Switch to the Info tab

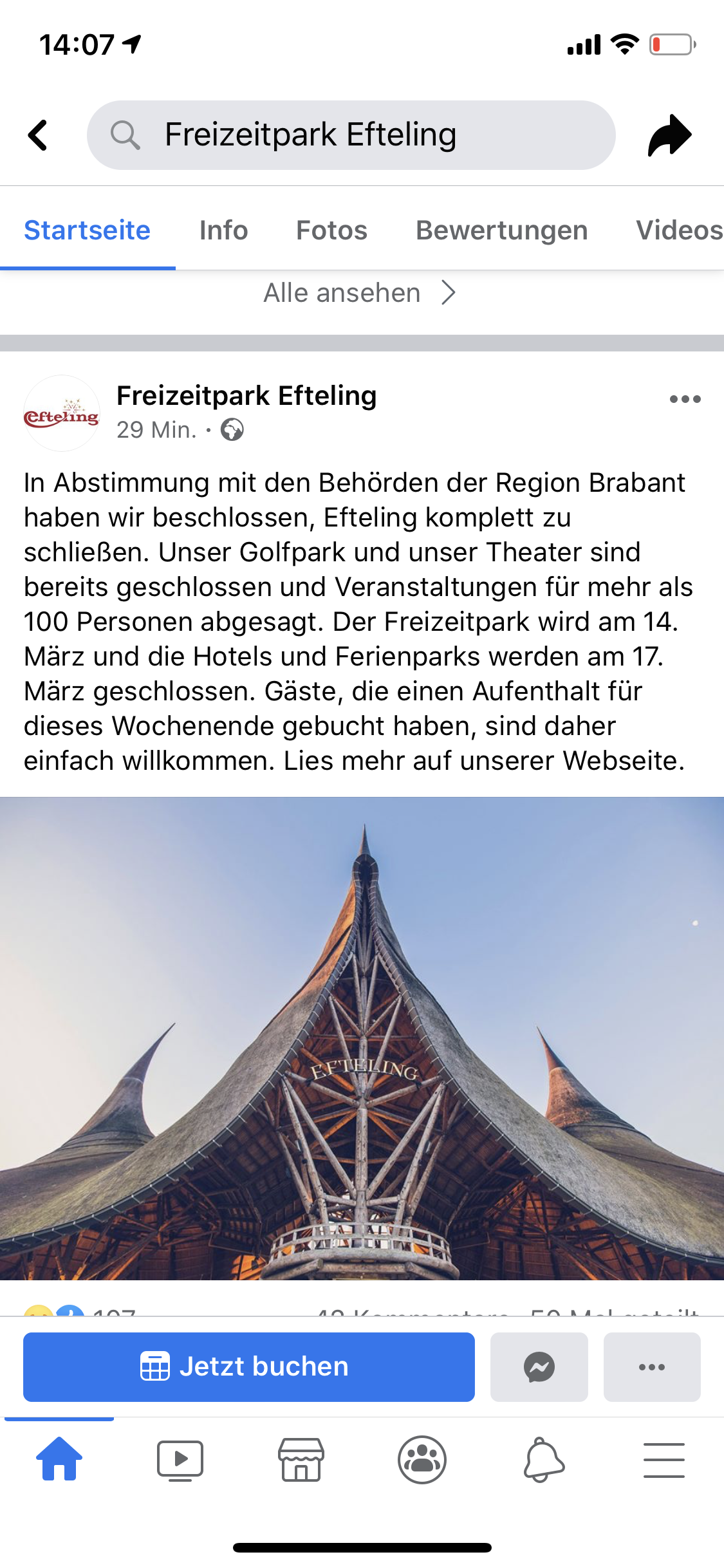tap(223, 230)
